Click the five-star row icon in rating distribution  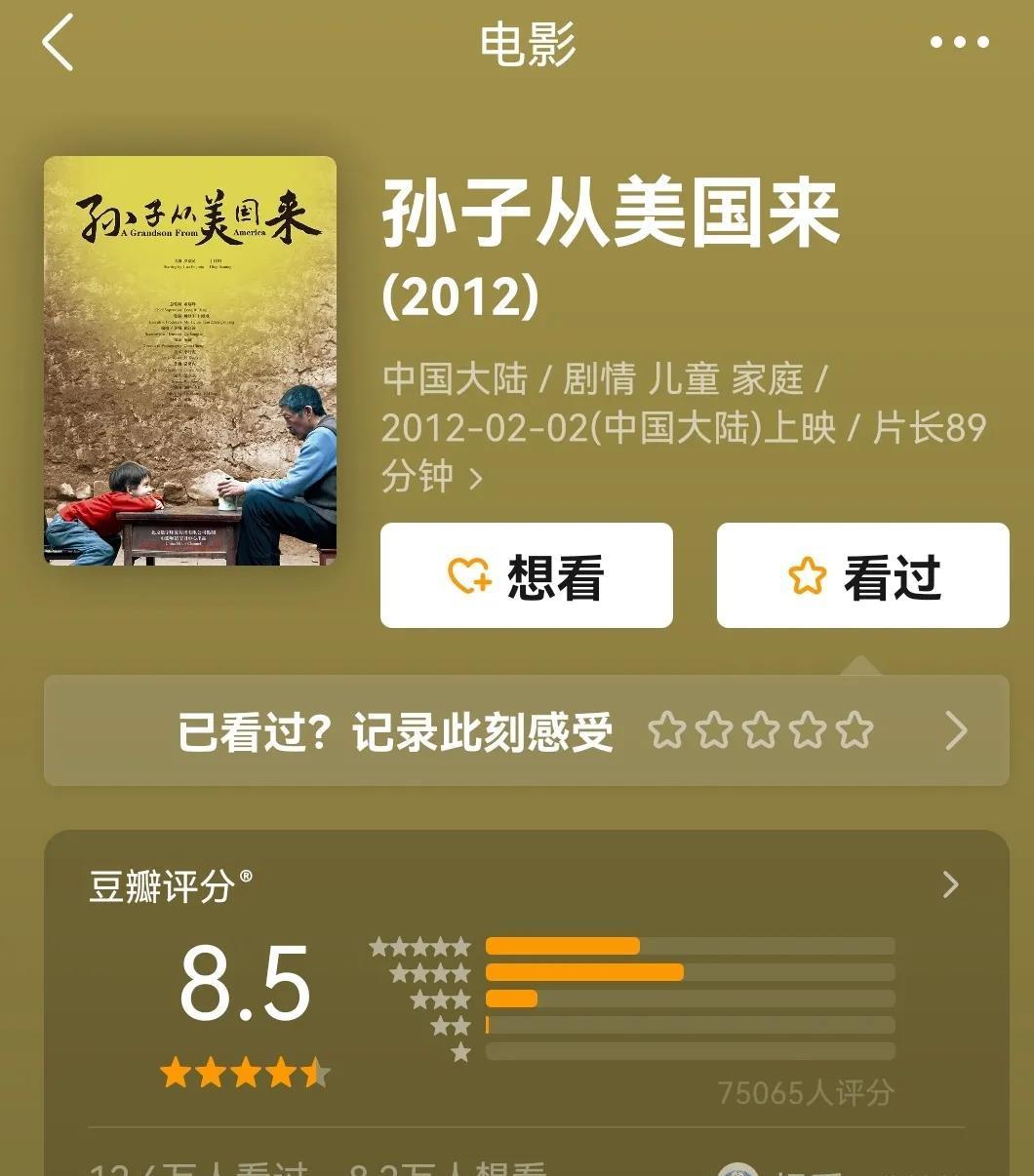421,944
